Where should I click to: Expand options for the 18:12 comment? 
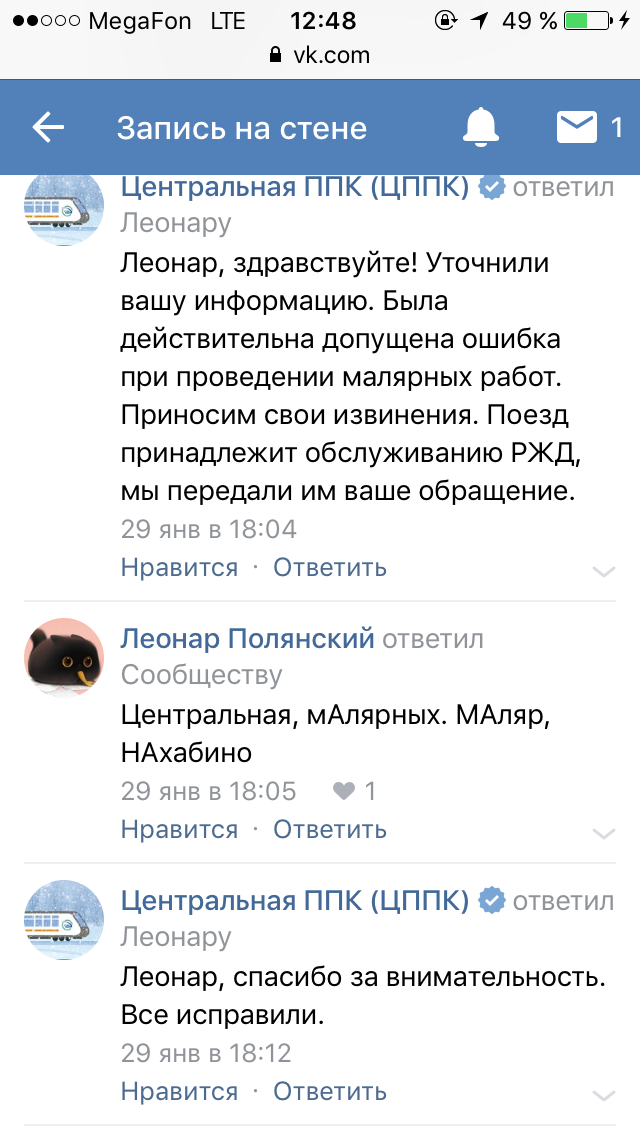click(603, 1095)
